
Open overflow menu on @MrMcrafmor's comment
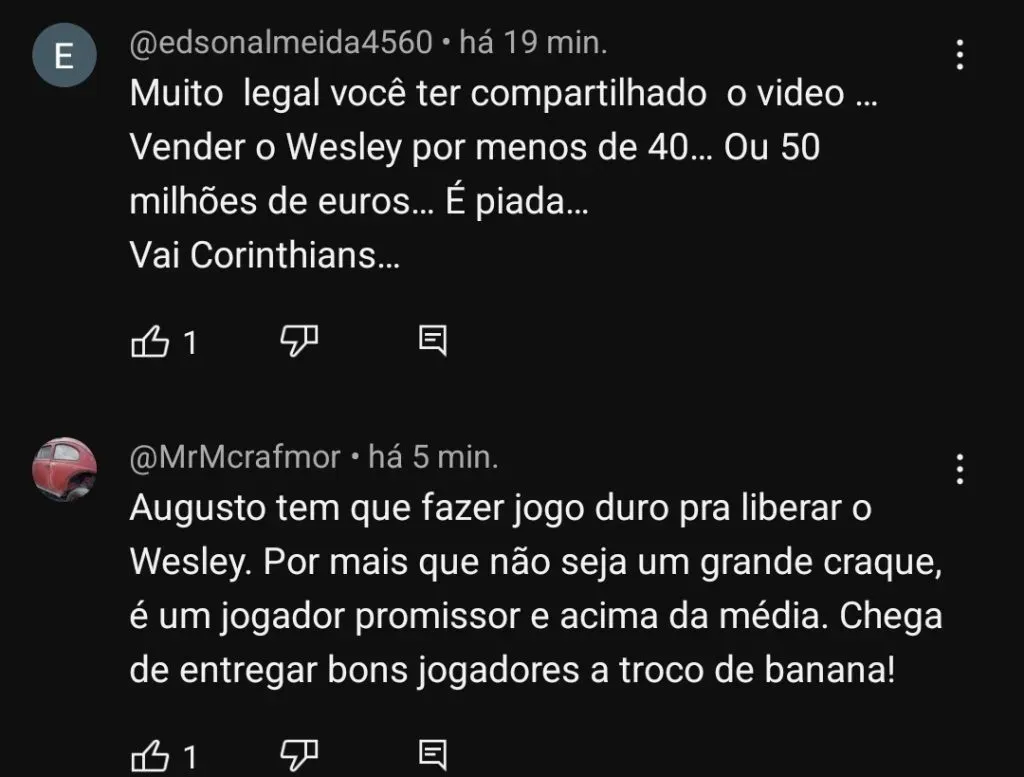960,468
